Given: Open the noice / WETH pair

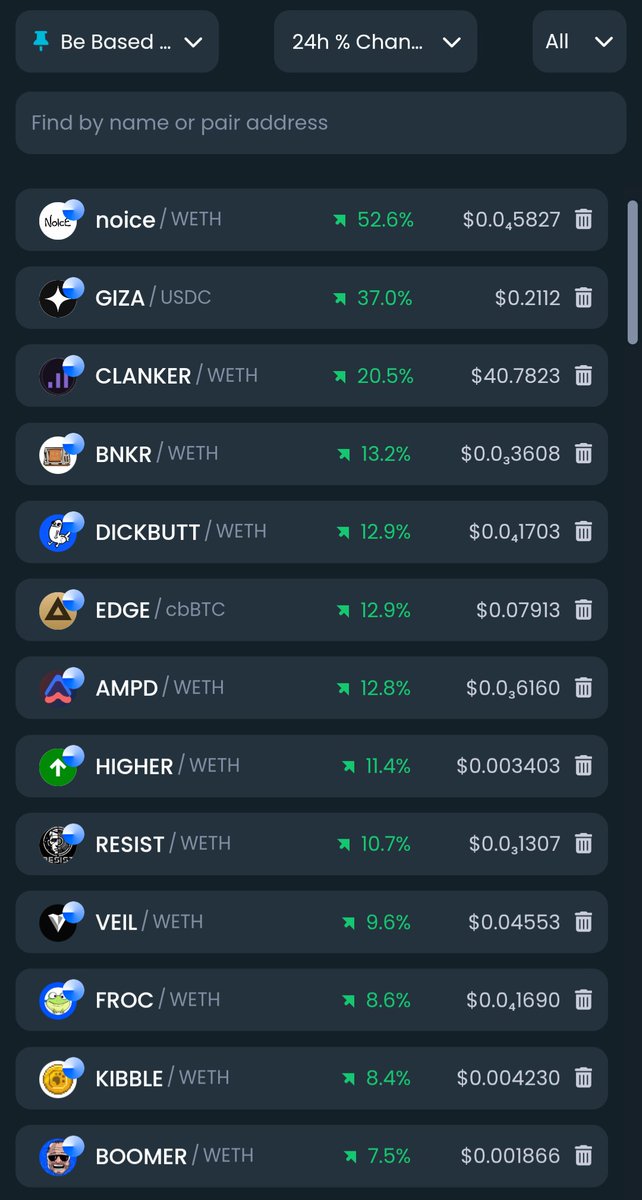Looking at the screenshot, I should [311, 220].
